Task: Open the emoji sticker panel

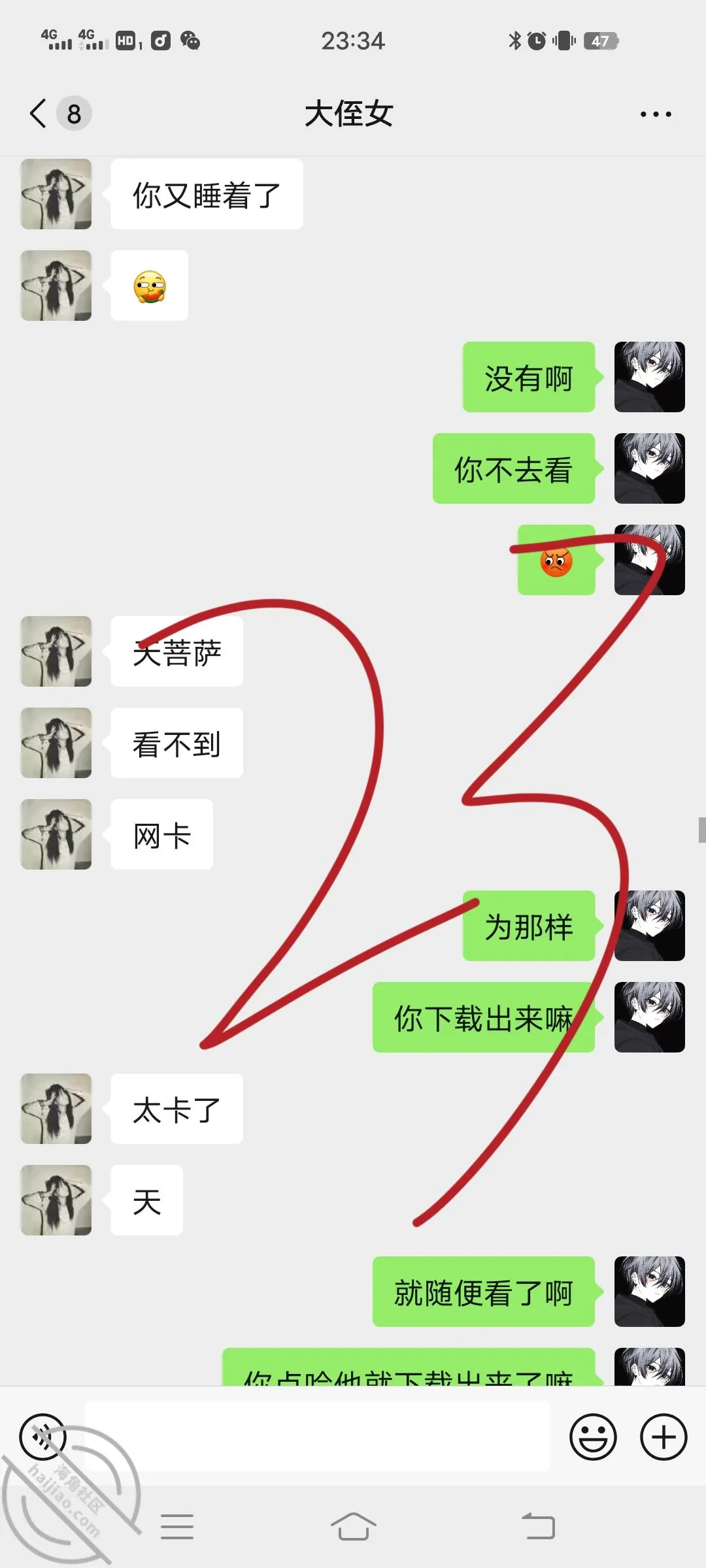Action: pos(593,1437)
